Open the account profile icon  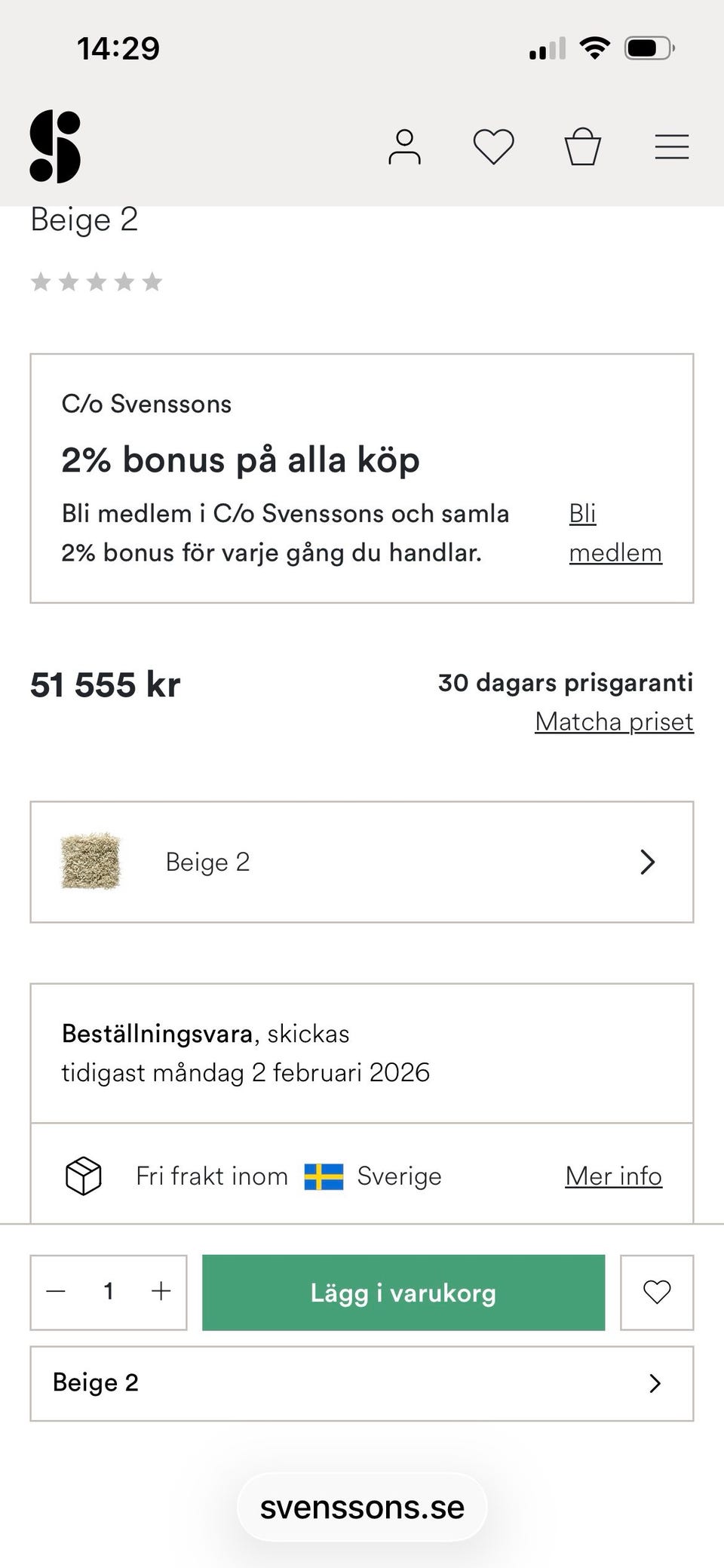(405, 147)
